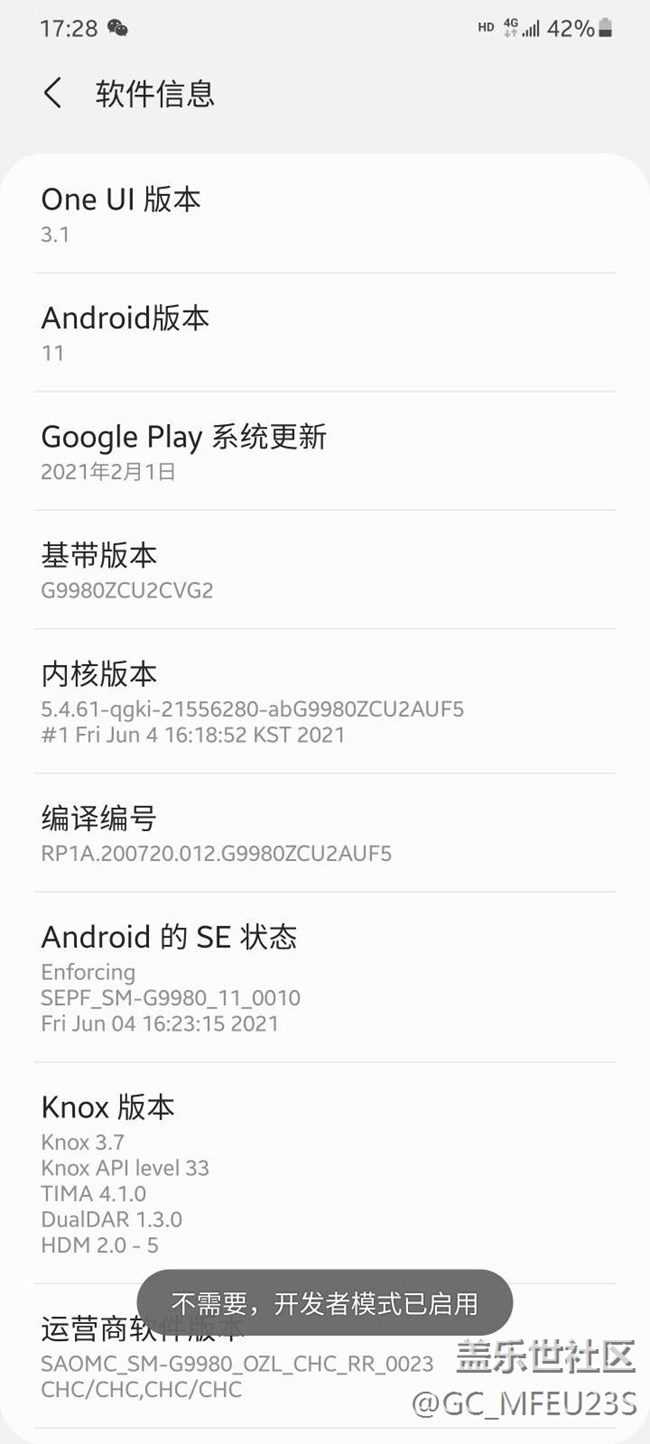Open Google Play 系统更新
Viewport: 650px width, 1444px height.
[324, 451]
